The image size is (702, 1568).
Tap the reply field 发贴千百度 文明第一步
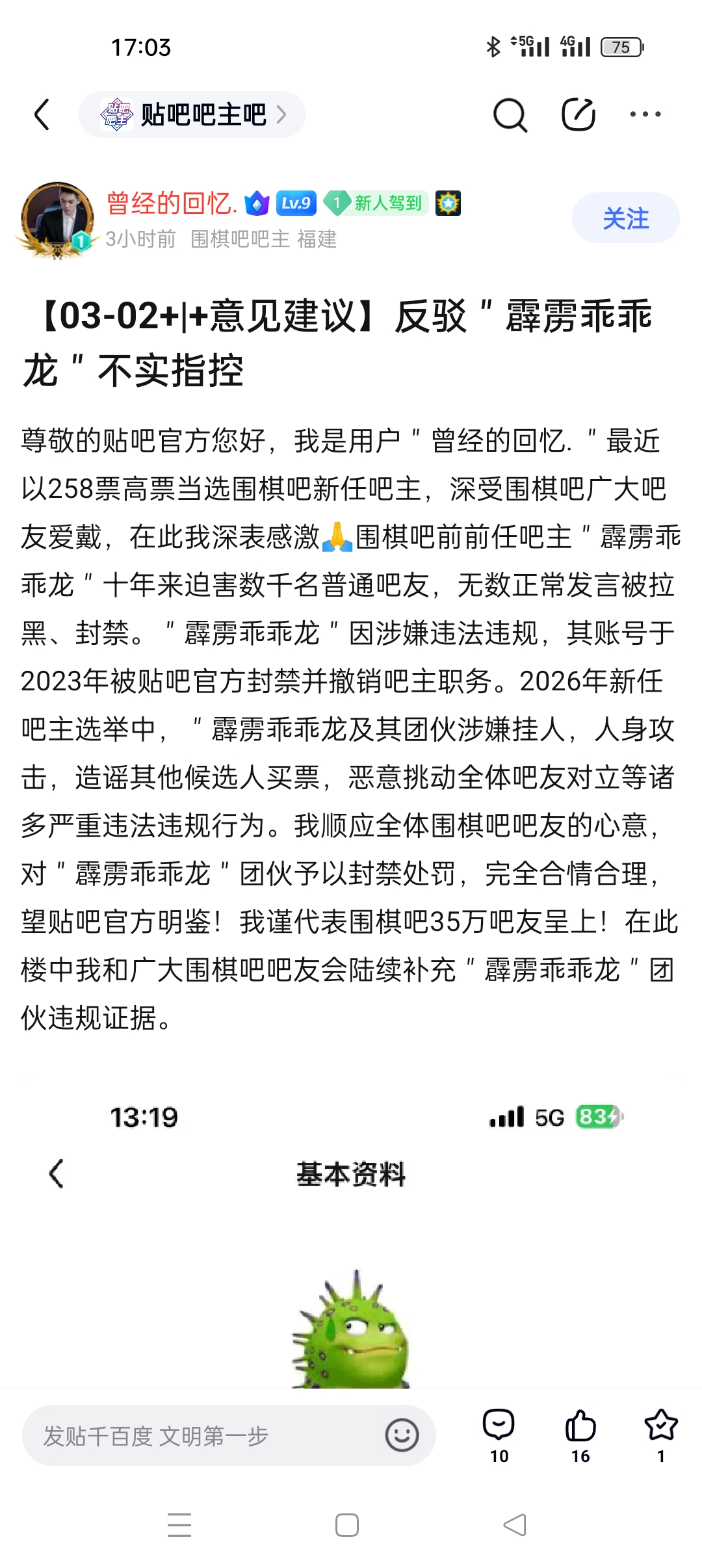[x=201, y=1436]
